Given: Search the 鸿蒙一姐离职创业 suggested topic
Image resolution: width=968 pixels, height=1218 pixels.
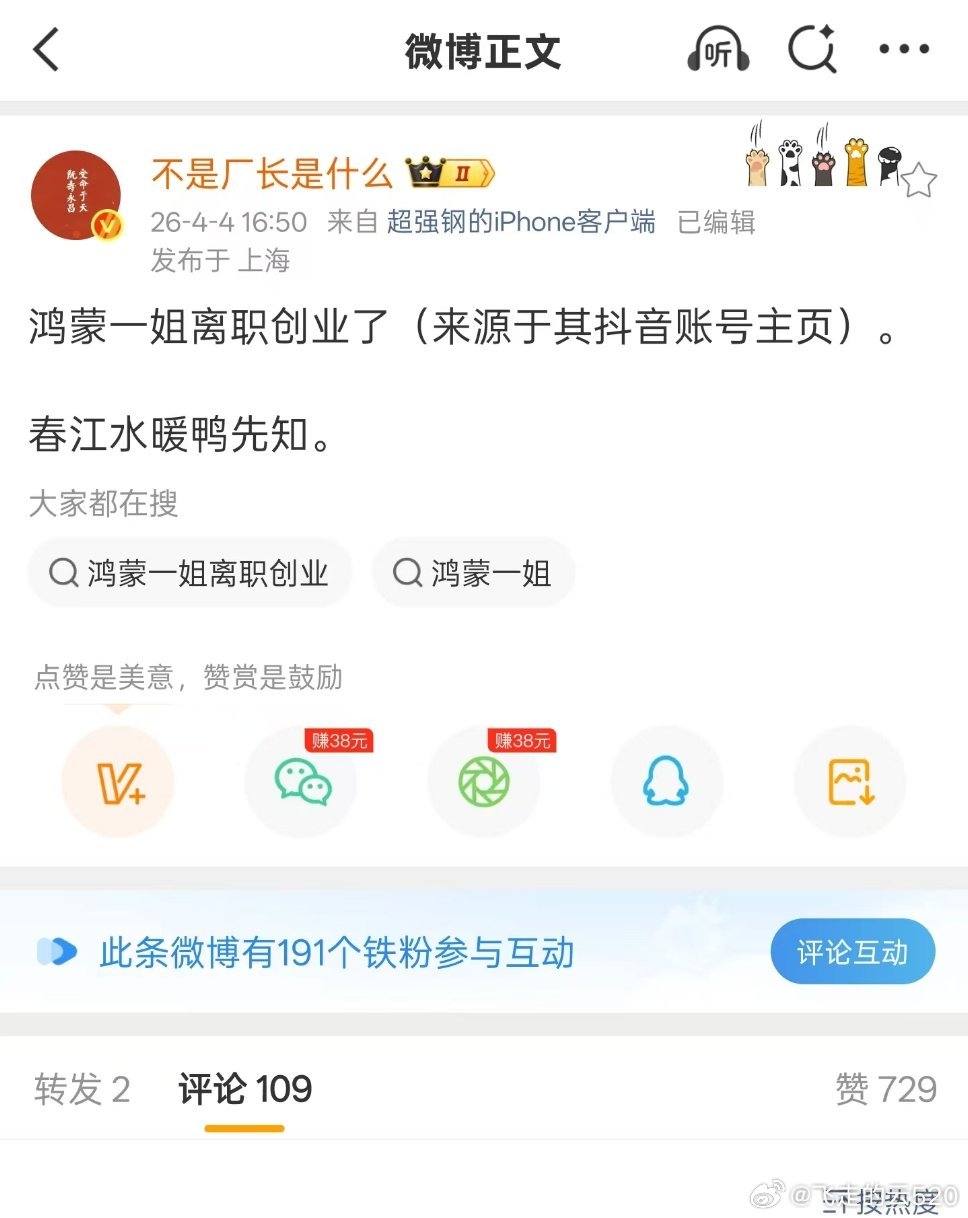Looking at the screenshot, I should [189, 572].
